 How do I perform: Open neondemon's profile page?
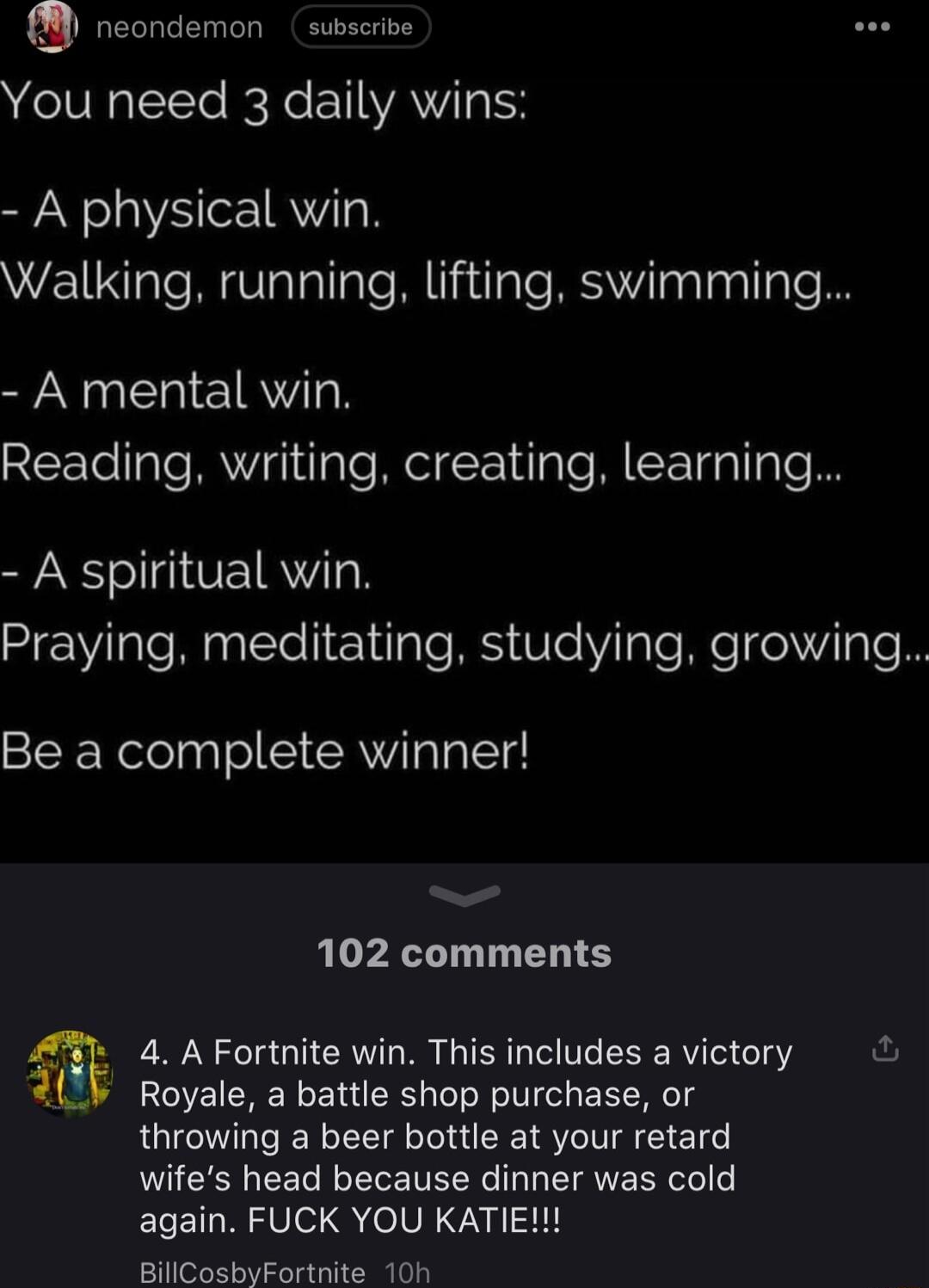tap(177, 27)
